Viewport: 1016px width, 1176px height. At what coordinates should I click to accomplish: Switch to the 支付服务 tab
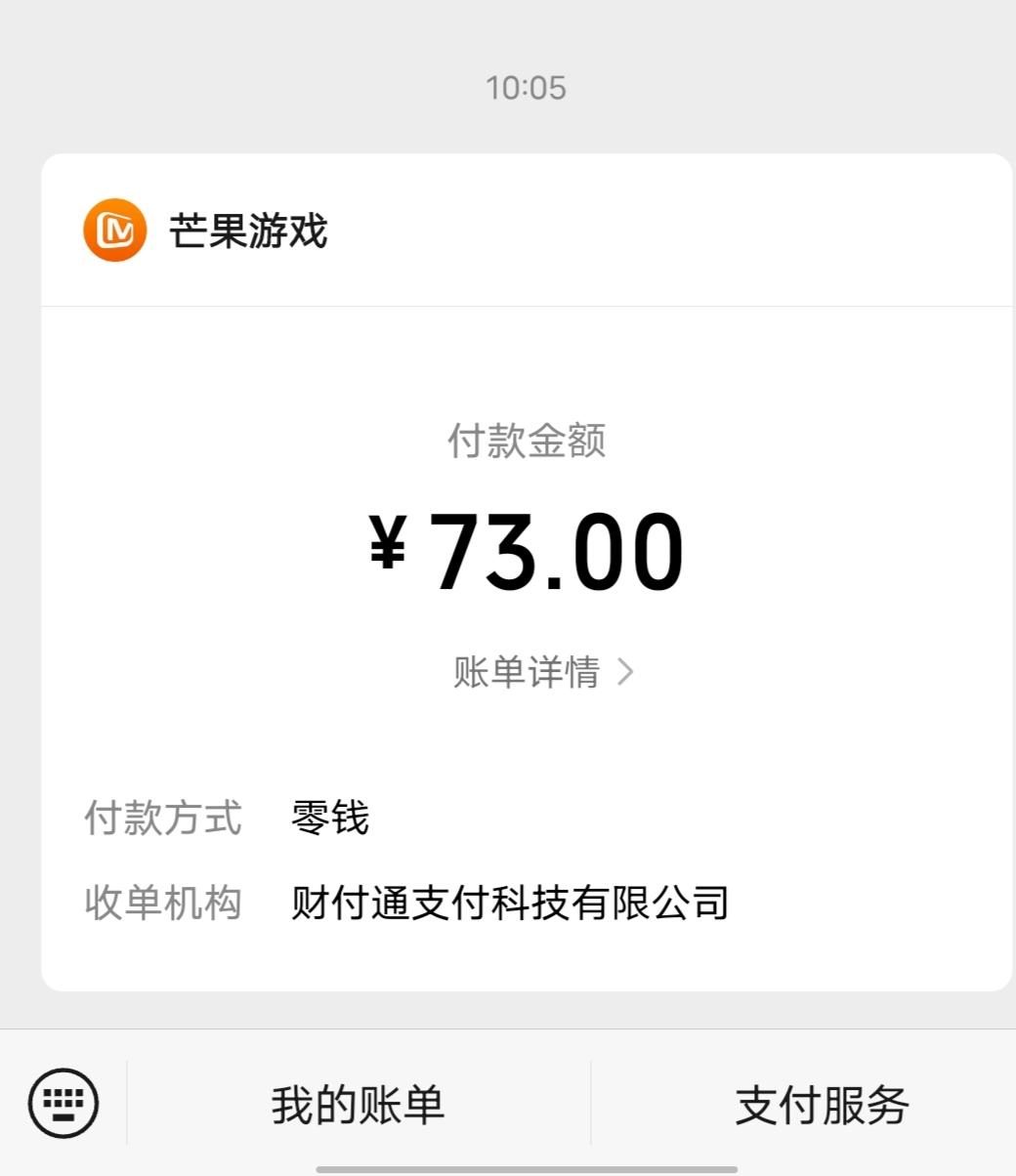[x=822, y=1105]
